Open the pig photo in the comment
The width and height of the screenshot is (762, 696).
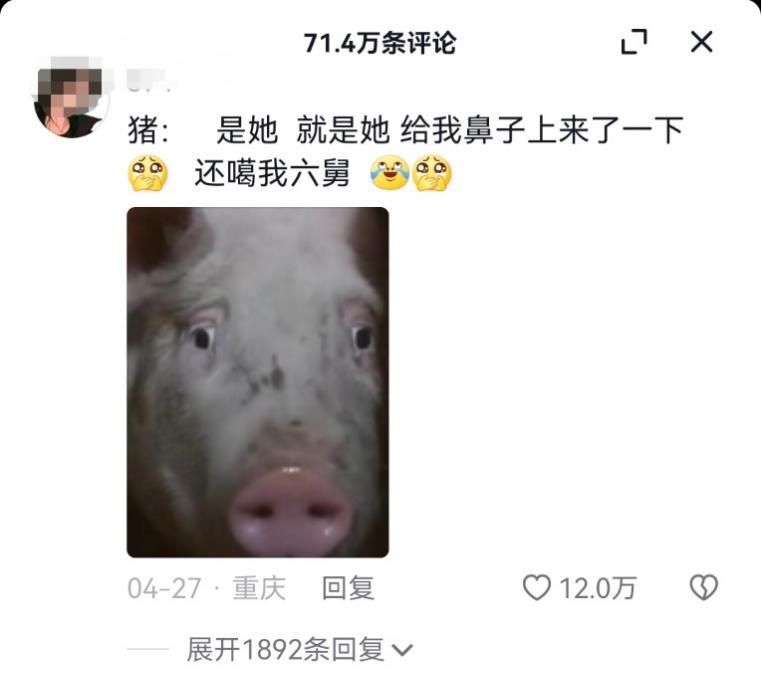(x=258, y=382)
